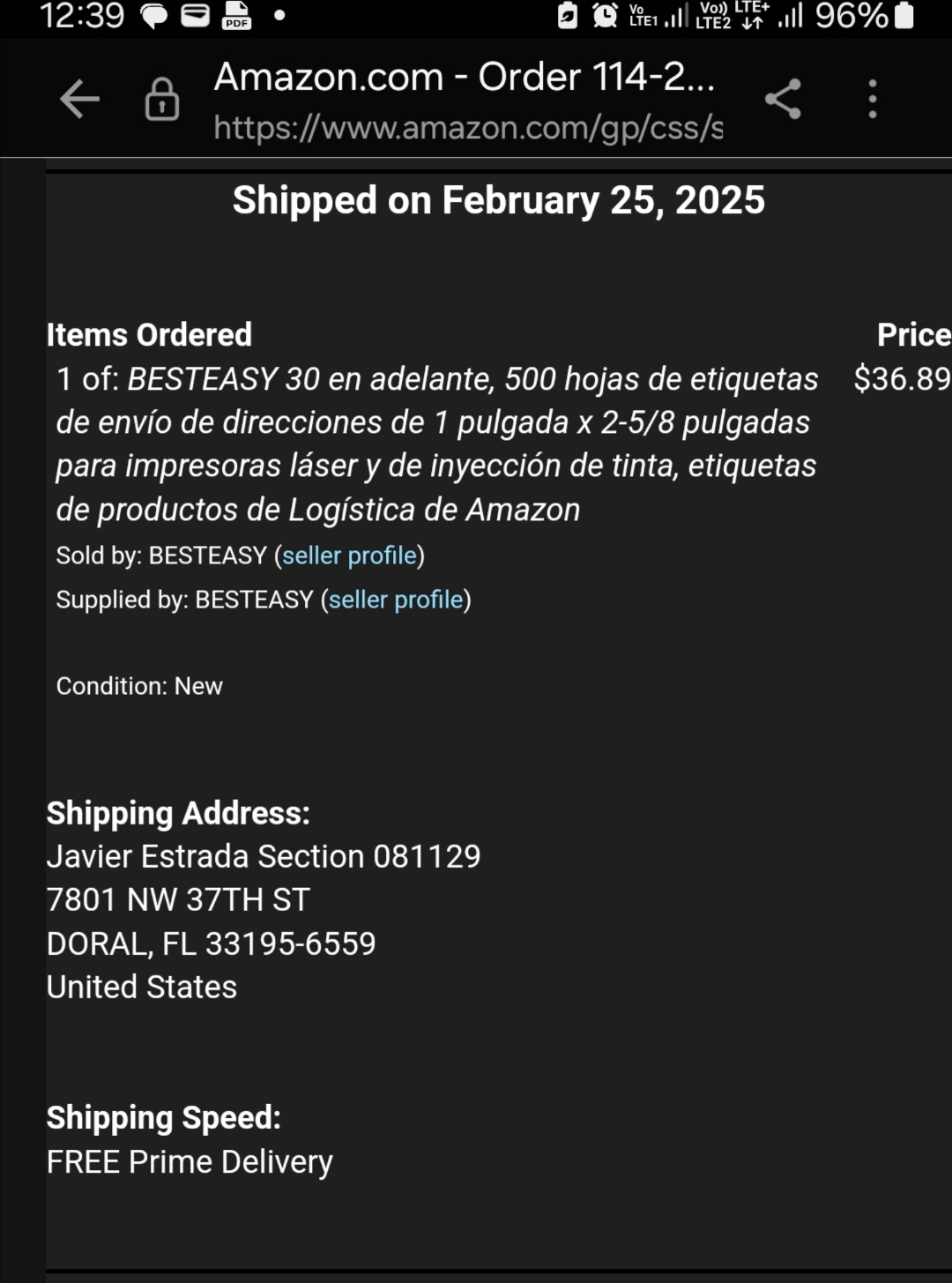View site security via the lock icon
The height and width of the screenshot is (1283, 952).
click(x=162, y=99)
